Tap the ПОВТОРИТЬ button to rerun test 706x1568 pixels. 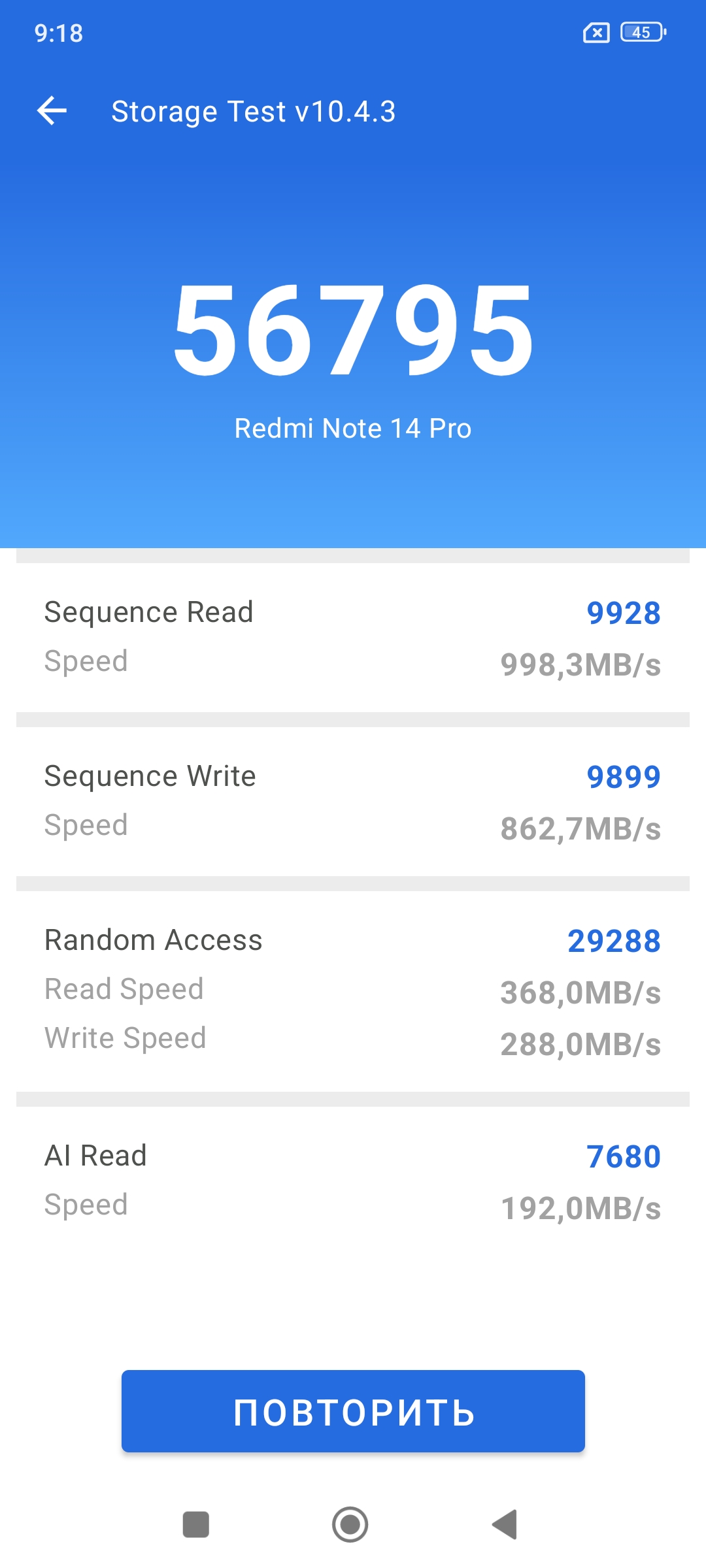353,1411
